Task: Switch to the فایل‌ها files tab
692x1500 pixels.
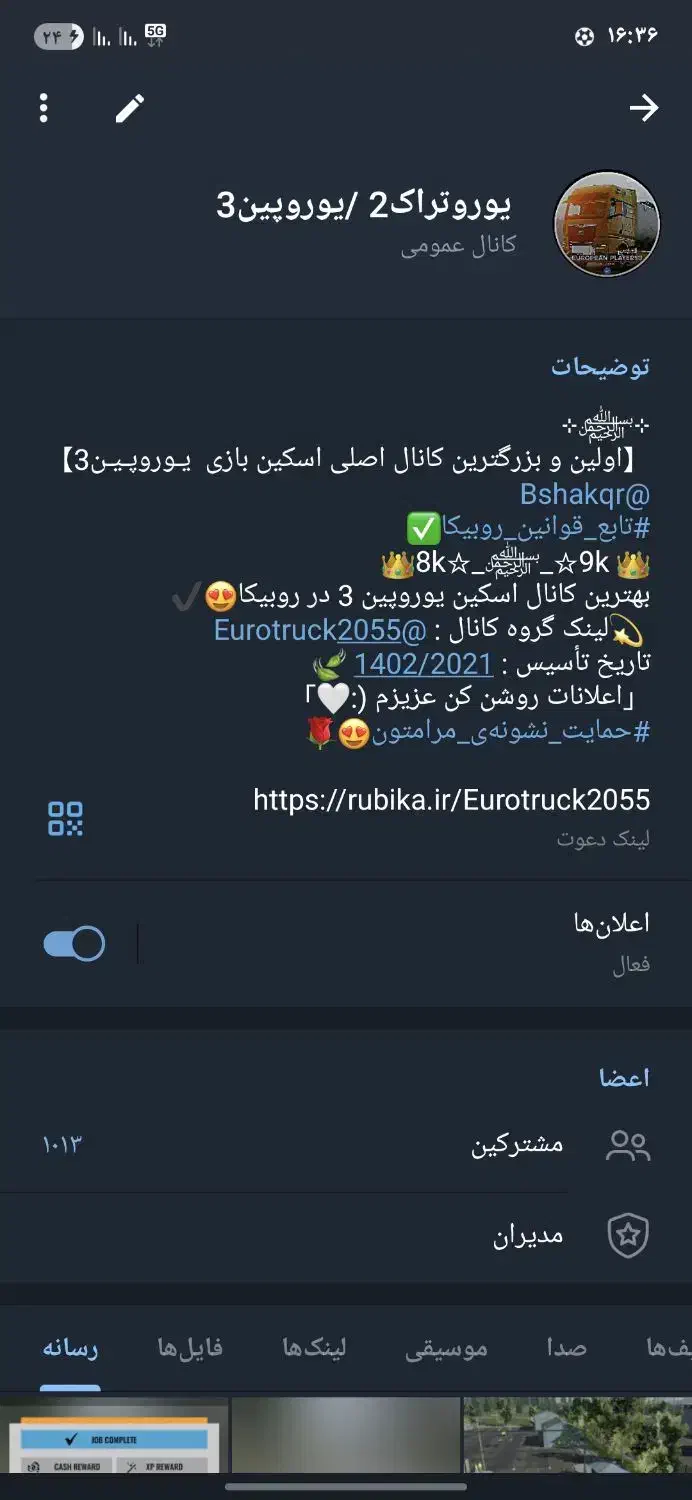Action: [190, 1348]
